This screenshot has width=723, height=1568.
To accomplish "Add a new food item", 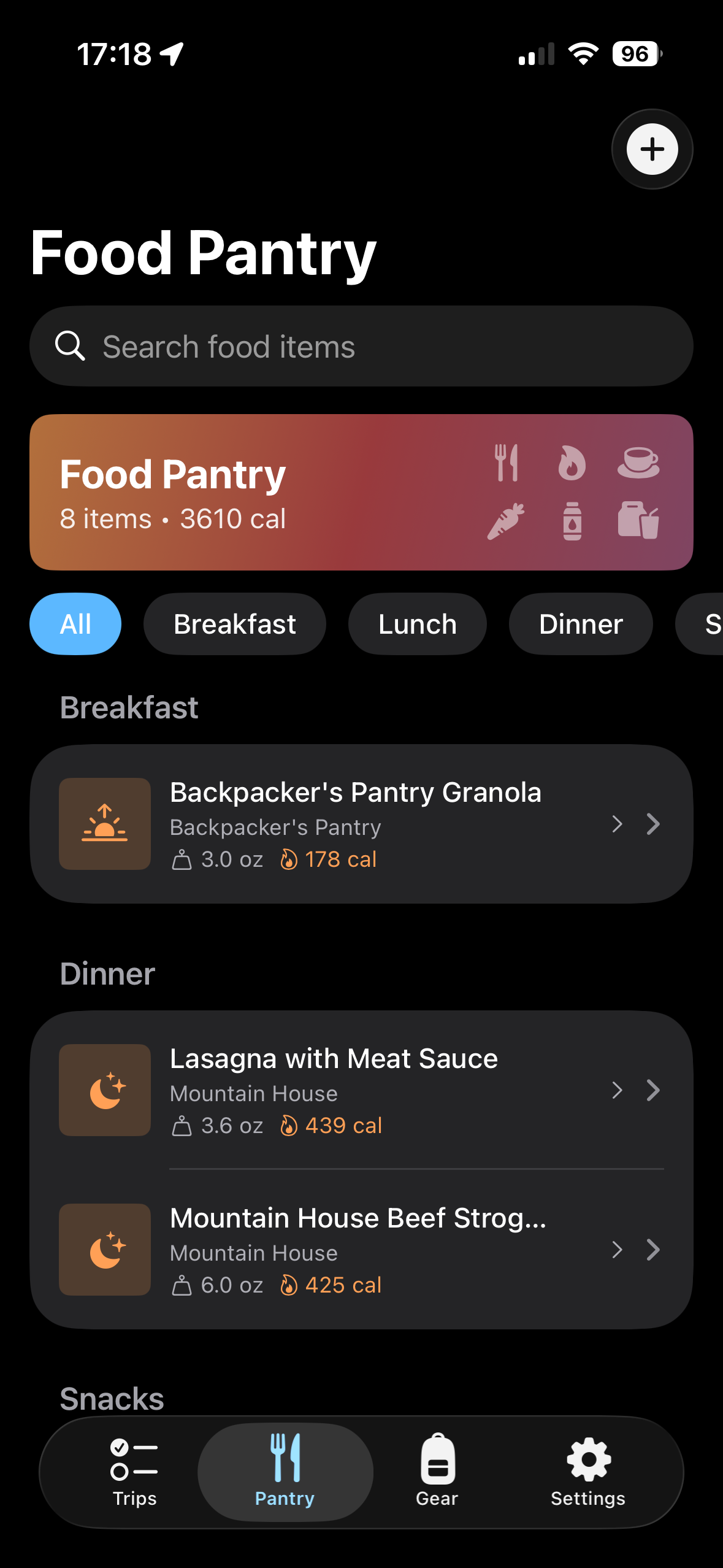I will (x=652, y=149).
